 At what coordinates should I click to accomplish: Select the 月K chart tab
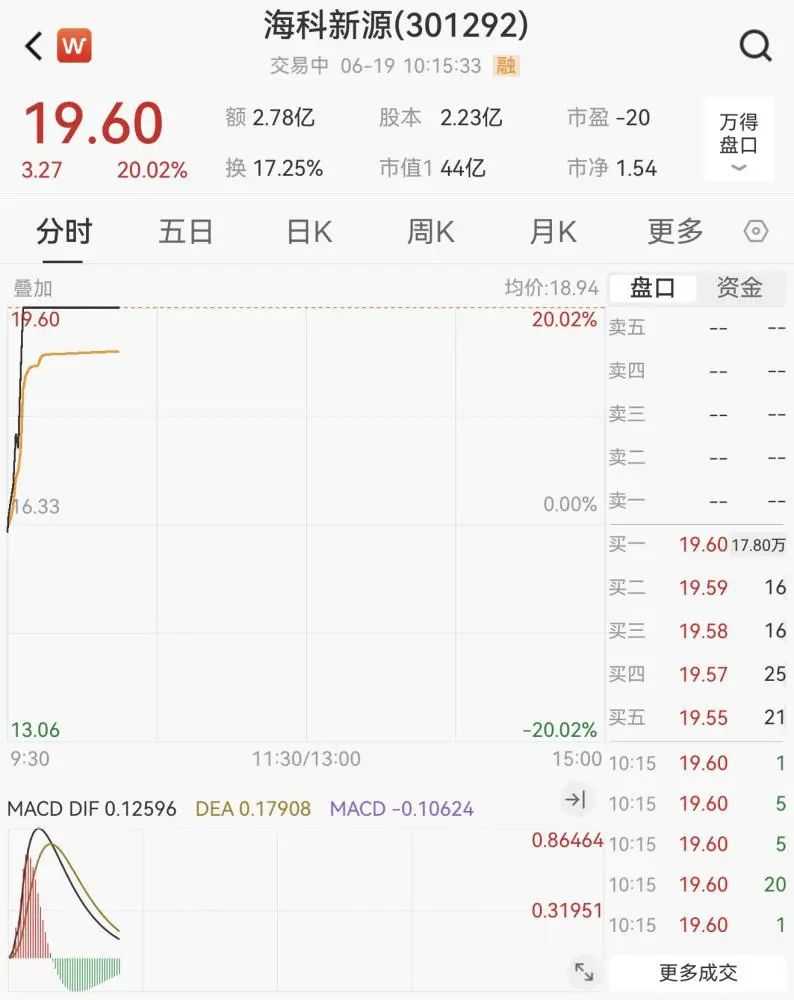pyautogui.click(x=553, y=232)
